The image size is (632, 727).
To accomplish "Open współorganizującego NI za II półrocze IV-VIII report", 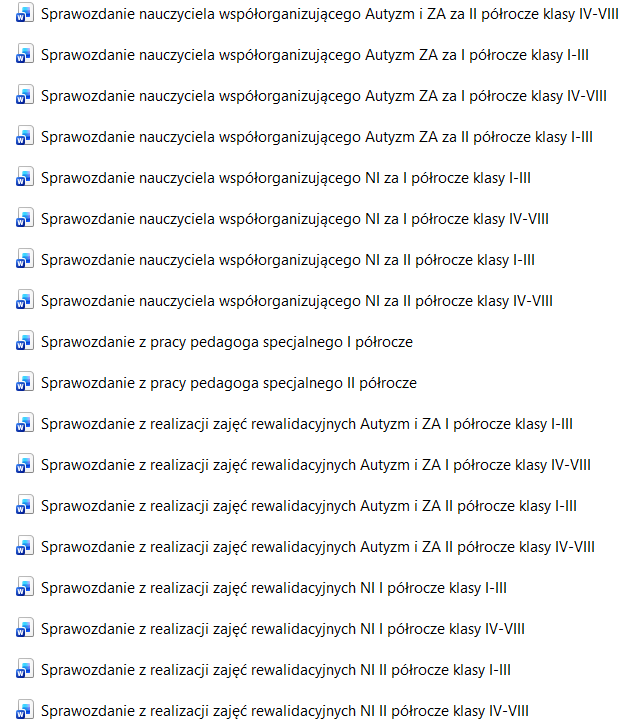I will pyautogui.click(x=297, y=301).
